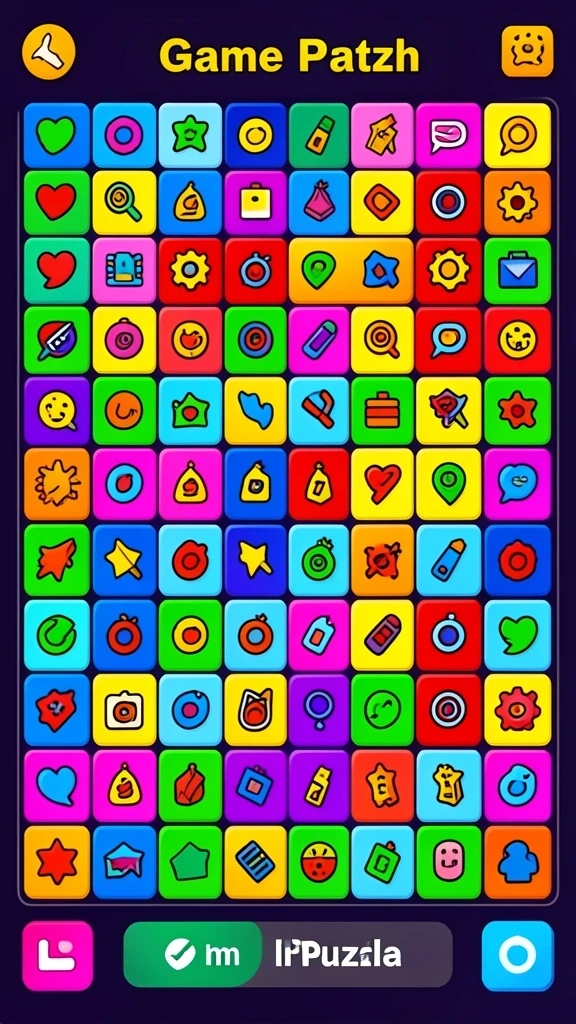Viewport: 576px width, 1024px height.
Task: Select the green heart on blue tile
Action: [57, 135]
